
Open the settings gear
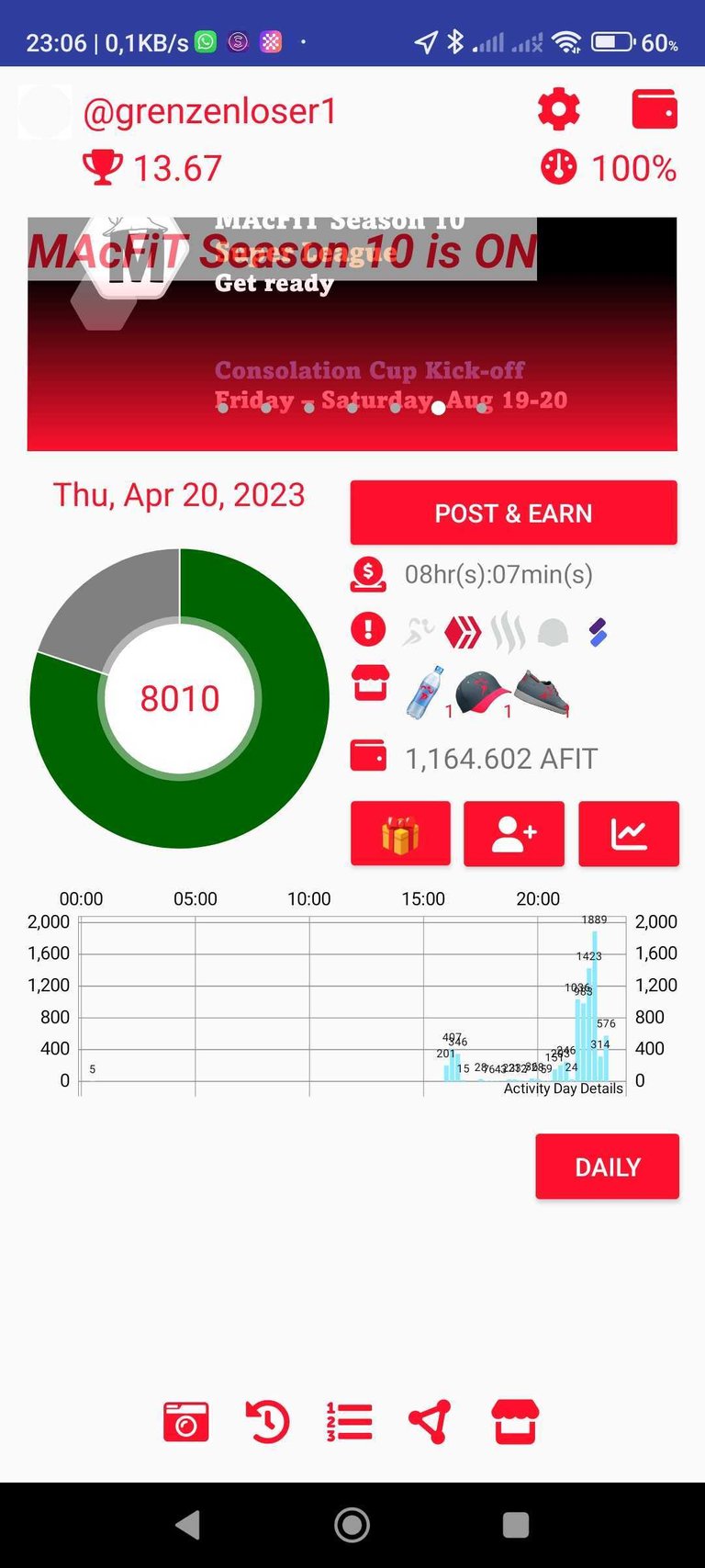point(558,110)
